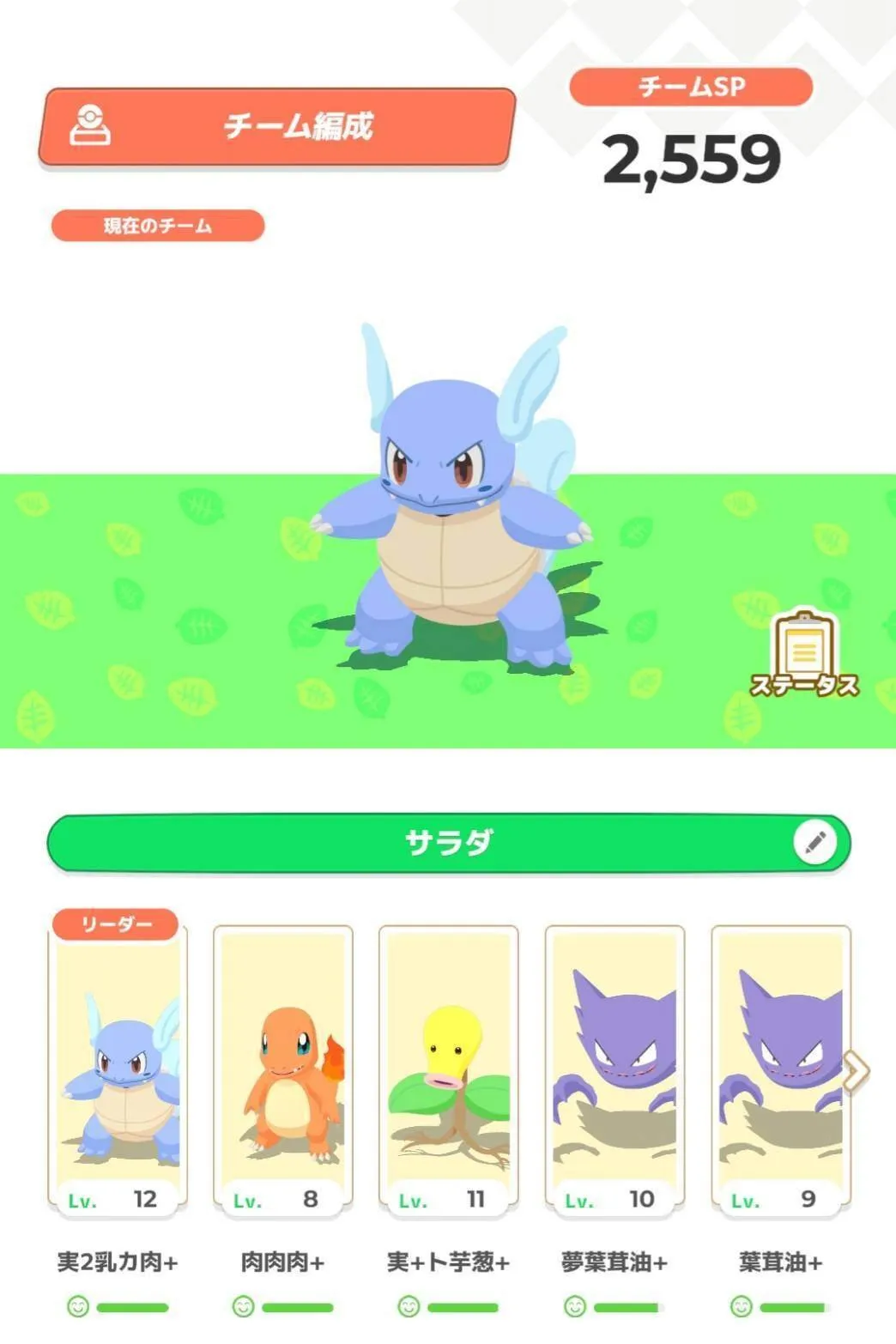Select the Haunter card Lv. 10
Viewport: 896px width, 1344px height.
pyautogui.click(x=614, y=1069)
